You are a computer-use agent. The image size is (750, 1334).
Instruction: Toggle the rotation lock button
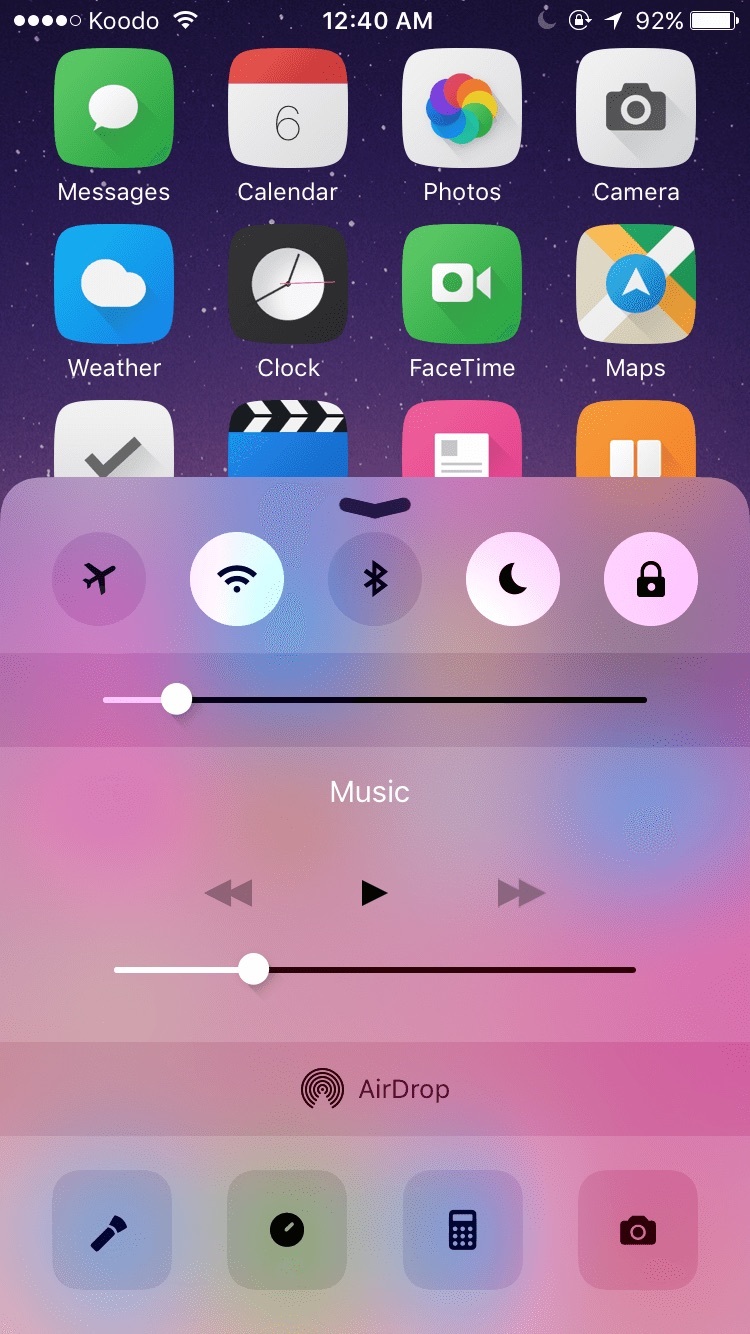[651, 579]
